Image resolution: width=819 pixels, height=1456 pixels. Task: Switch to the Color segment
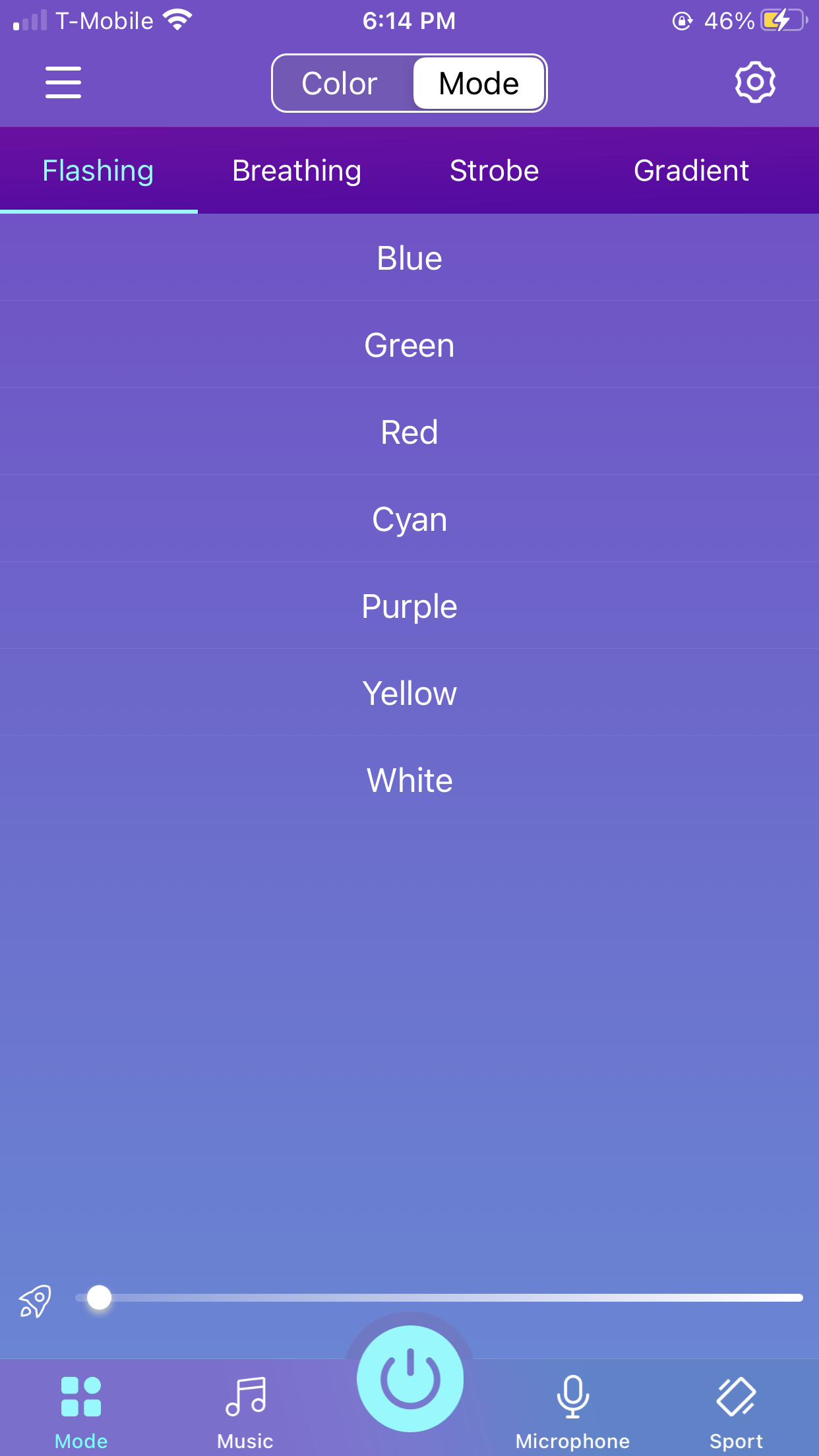click(340, 84)
